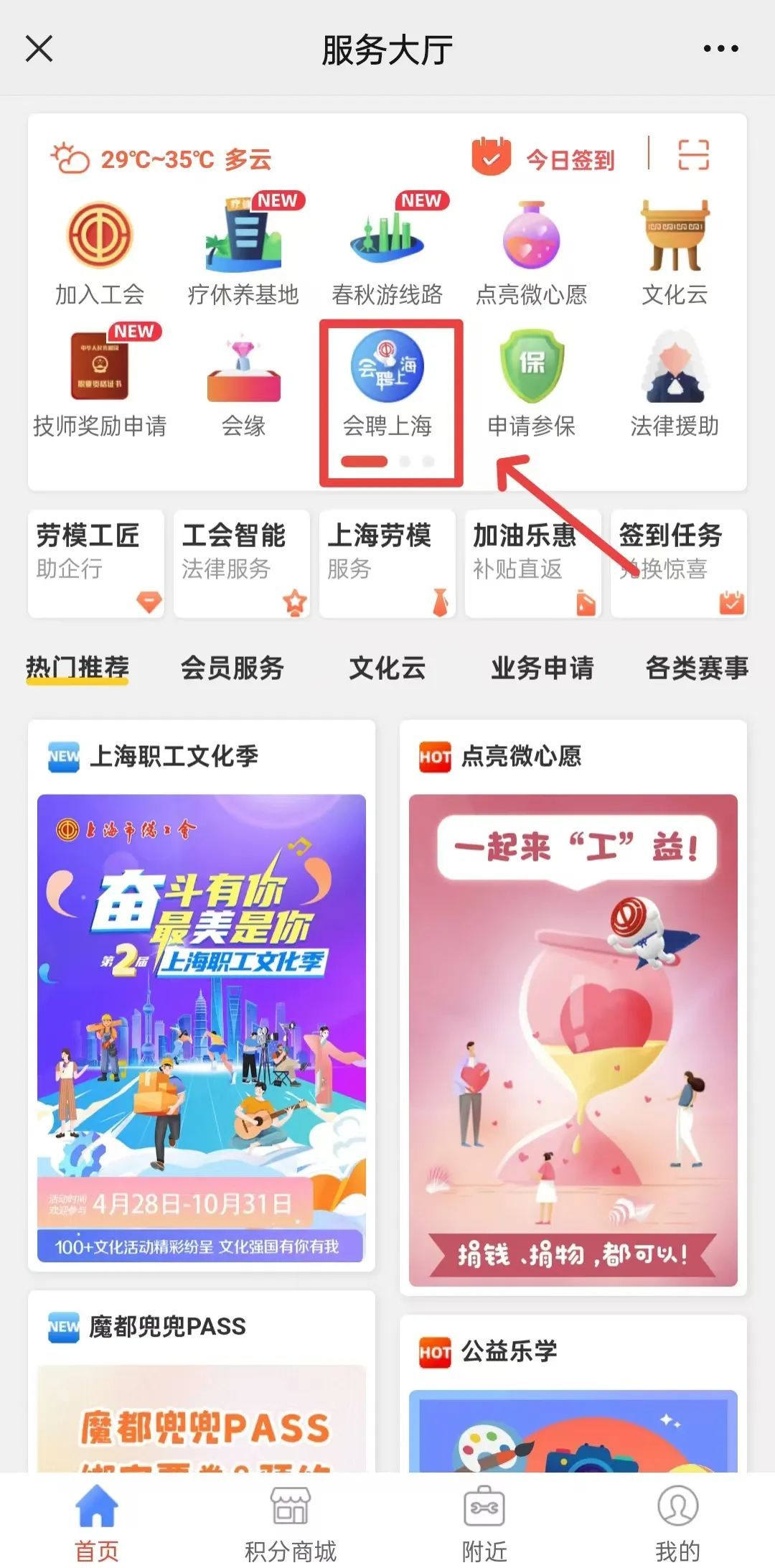Image resolution: width=775 pixels, height=1568 pixels.
Task: Go to the 我的 tab
Action: [677, 1519]
